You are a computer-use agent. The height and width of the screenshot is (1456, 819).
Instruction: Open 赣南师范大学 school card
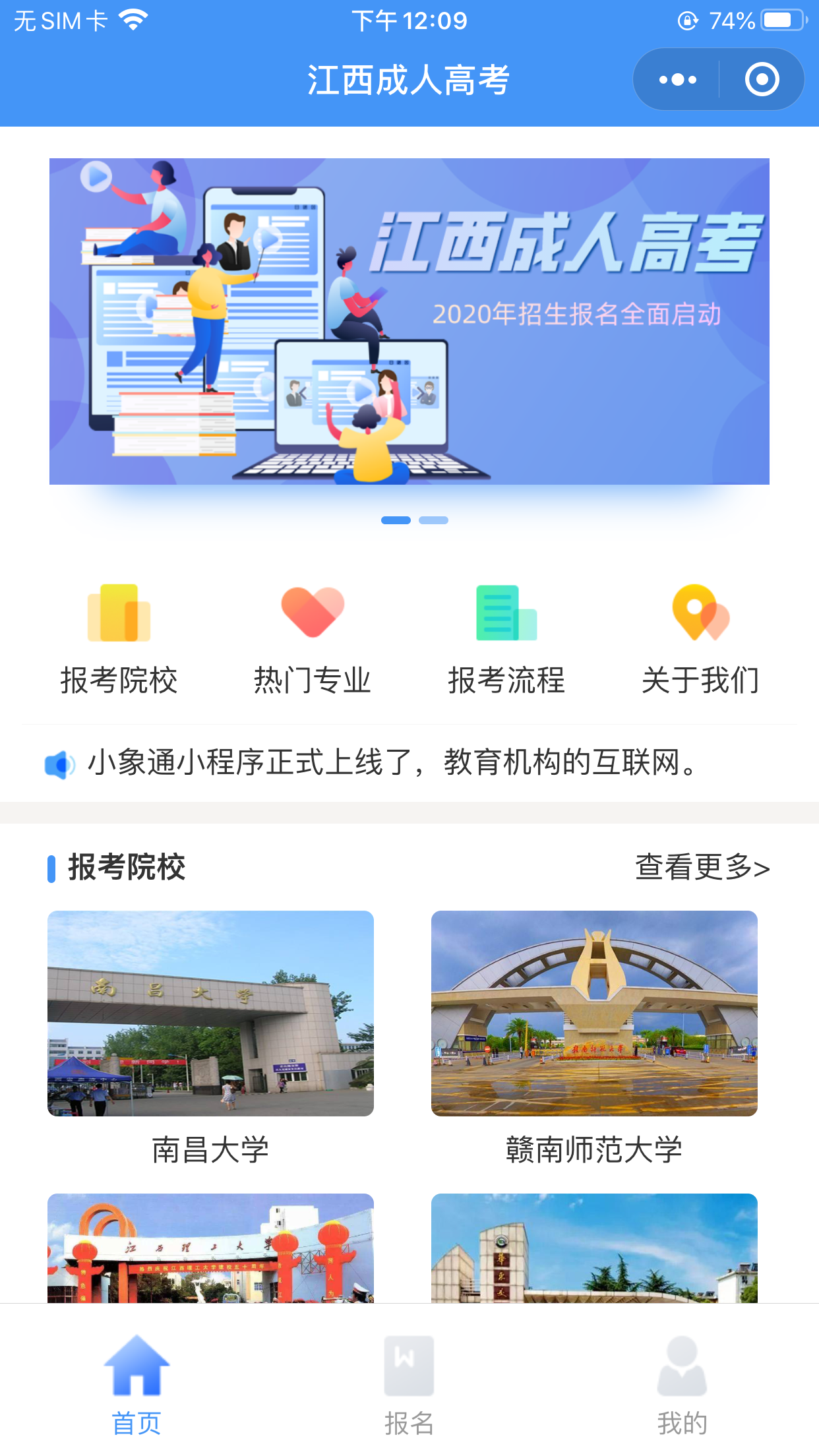point(594,1039)
